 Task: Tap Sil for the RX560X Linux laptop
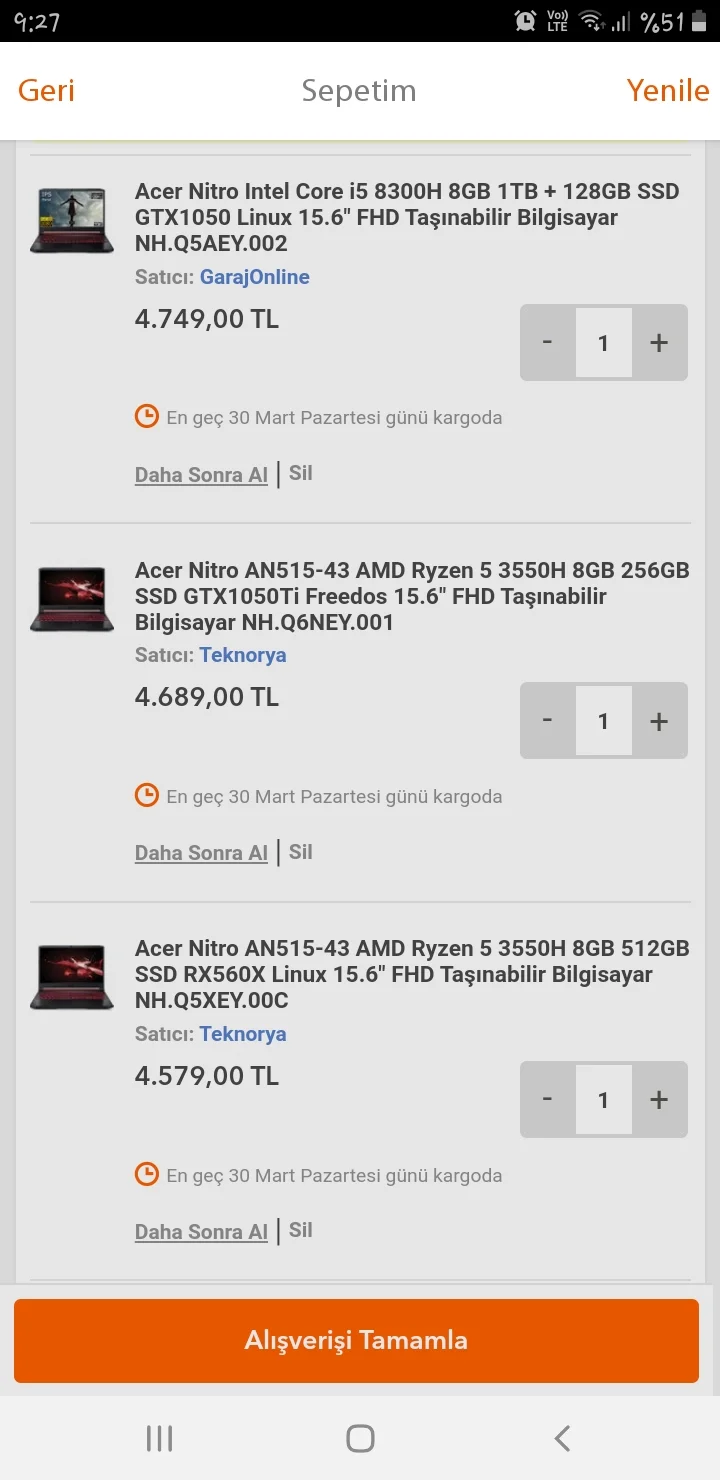click(301, 1230)
